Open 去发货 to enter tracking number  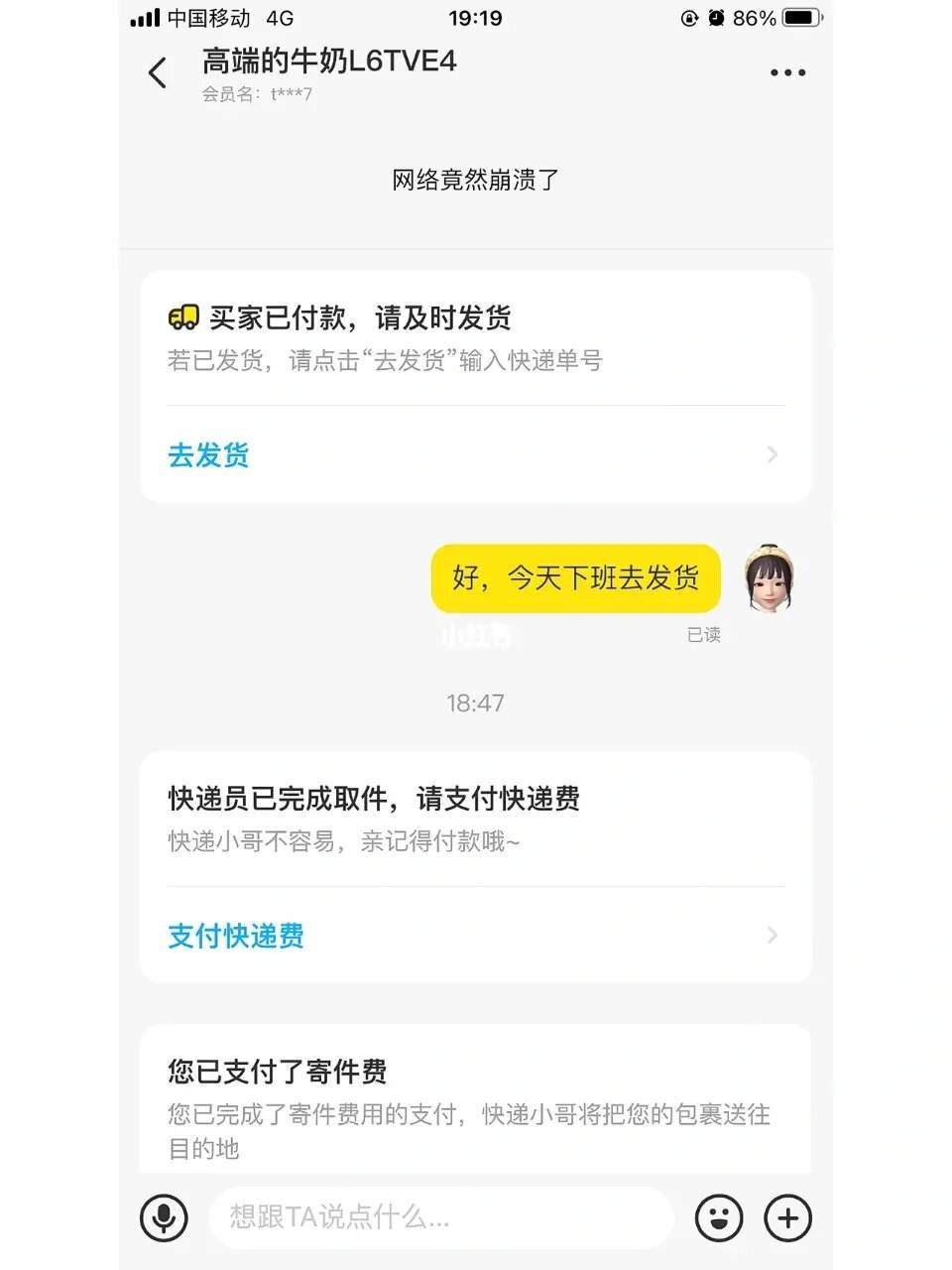pyautogui.click(x=474, y=454)
